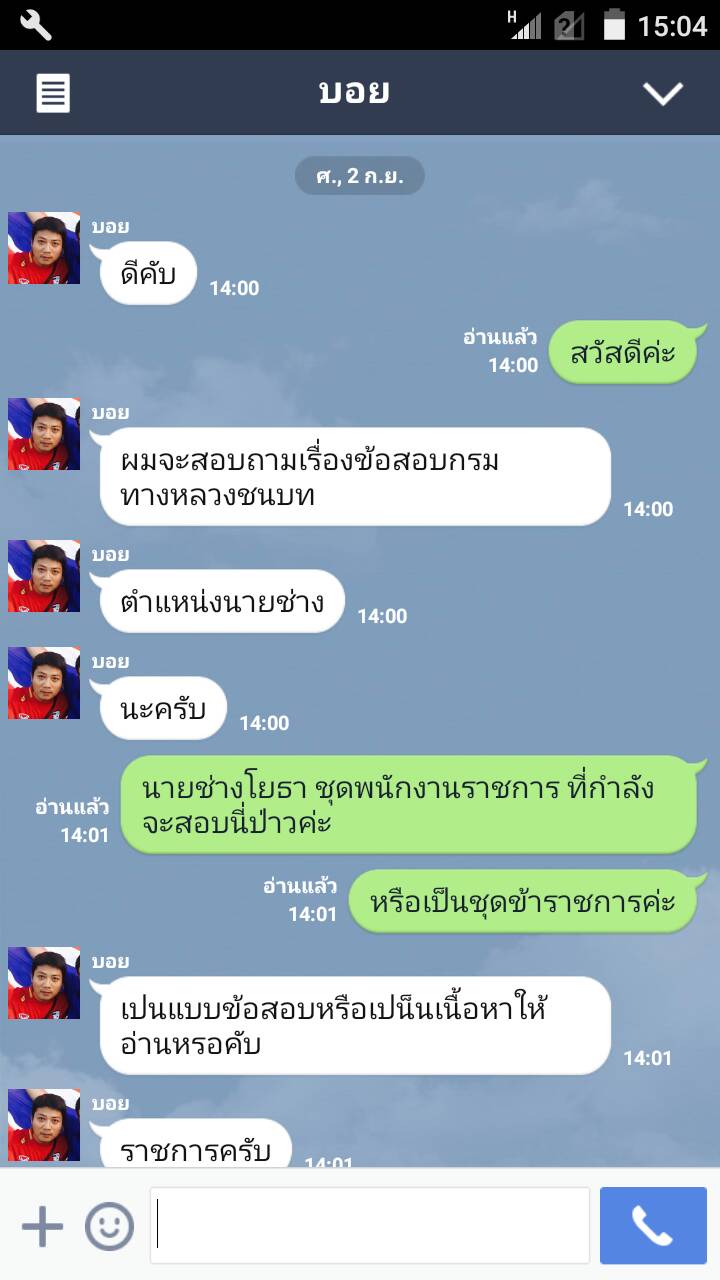Screen dimensions: 720x1280
Task: Open บอย's profile picture beside ดีคับ
Action: [x=44, y=248]
